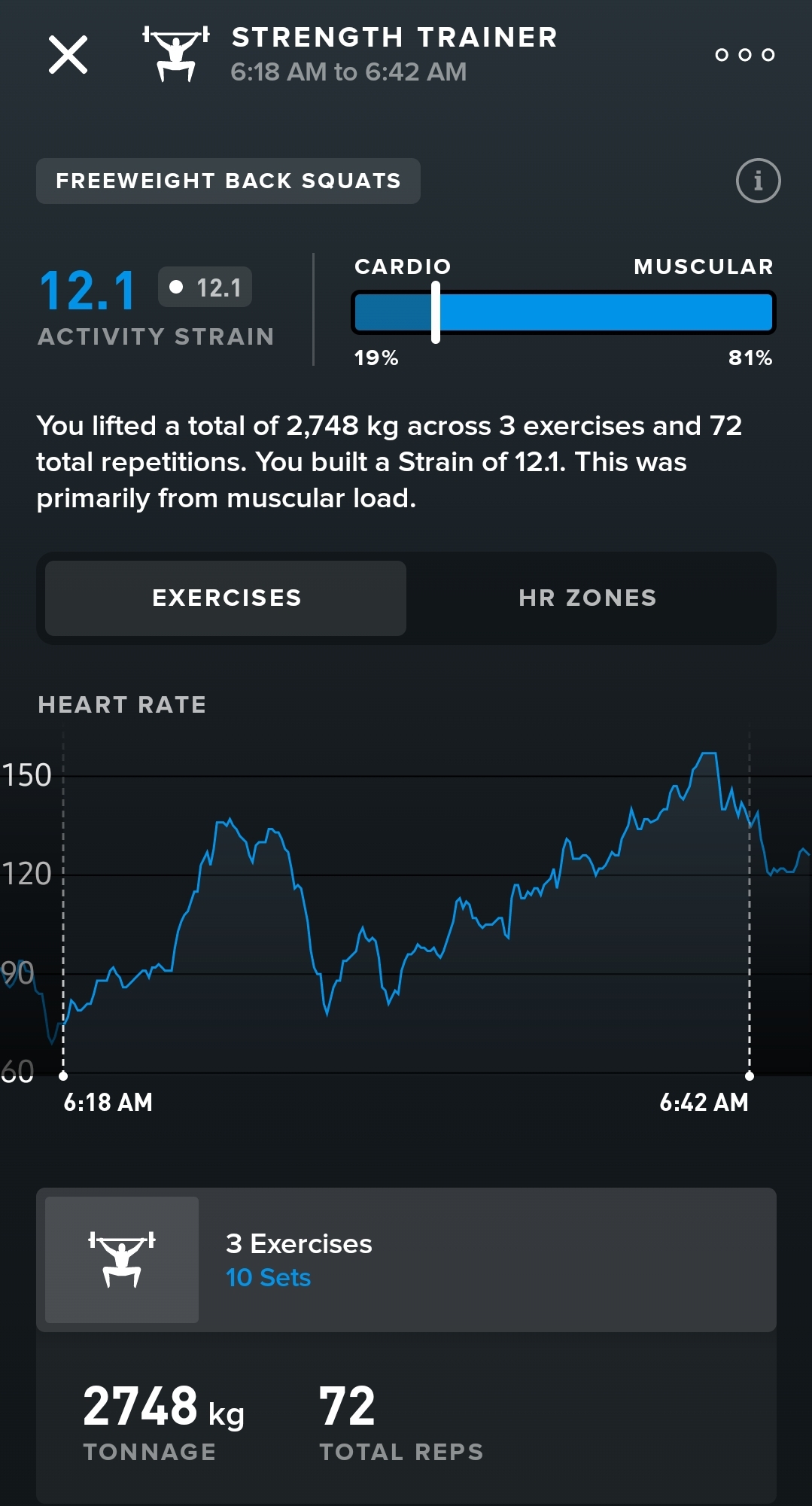This screenshot has width=812, height=1506.
Task: Open the 3 Exercises, 10 Sets card
Action: 406,1260
